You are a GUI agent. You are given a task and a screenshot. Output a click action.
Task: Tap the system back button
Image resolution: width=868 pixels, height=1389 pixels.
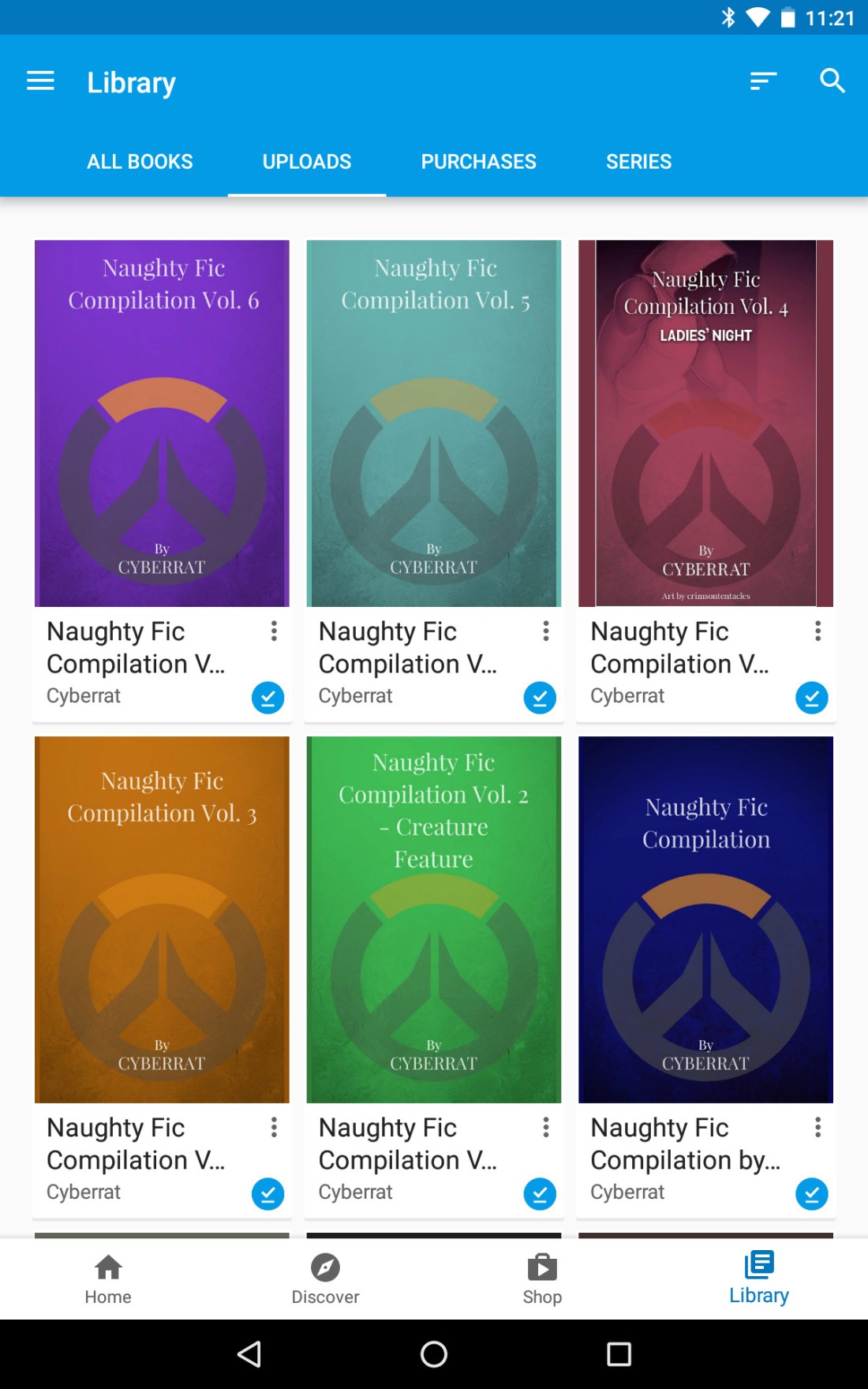[249, 1354]
